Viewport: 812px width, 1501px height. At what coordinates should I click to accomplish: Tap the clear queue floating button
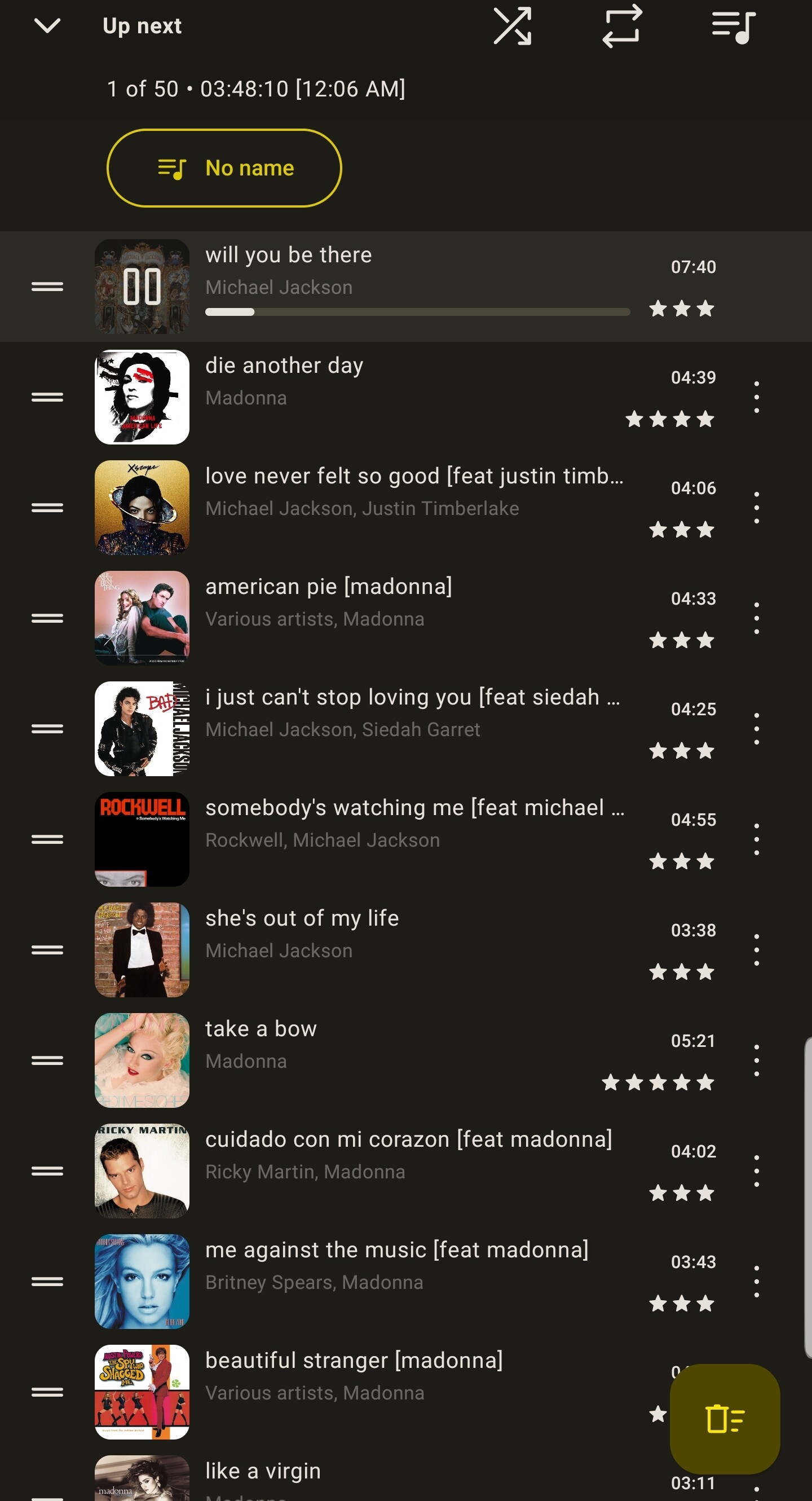725,1419
